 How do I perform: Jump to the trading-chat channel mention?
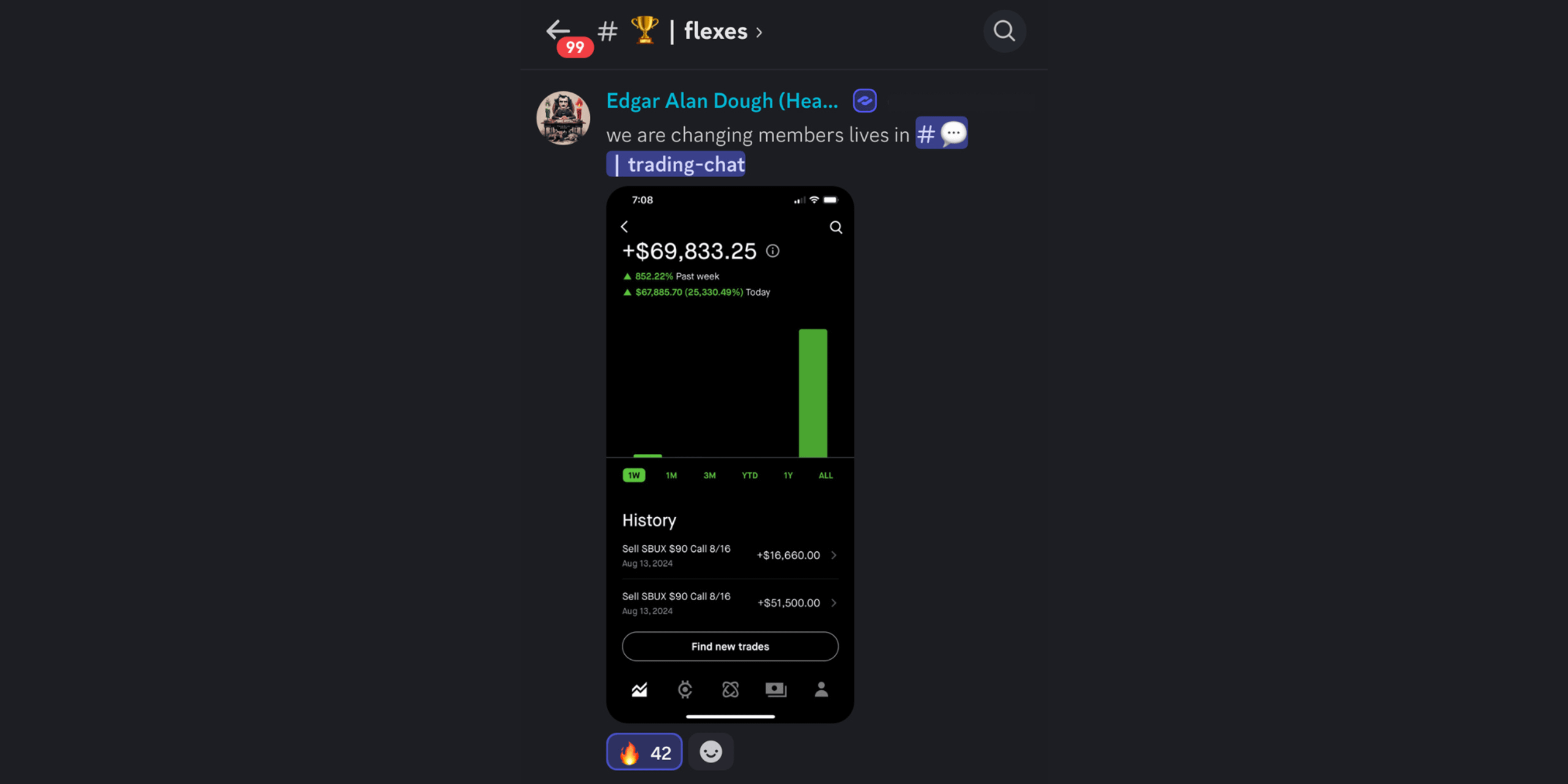pyautogui.click(x=685, y=164)
